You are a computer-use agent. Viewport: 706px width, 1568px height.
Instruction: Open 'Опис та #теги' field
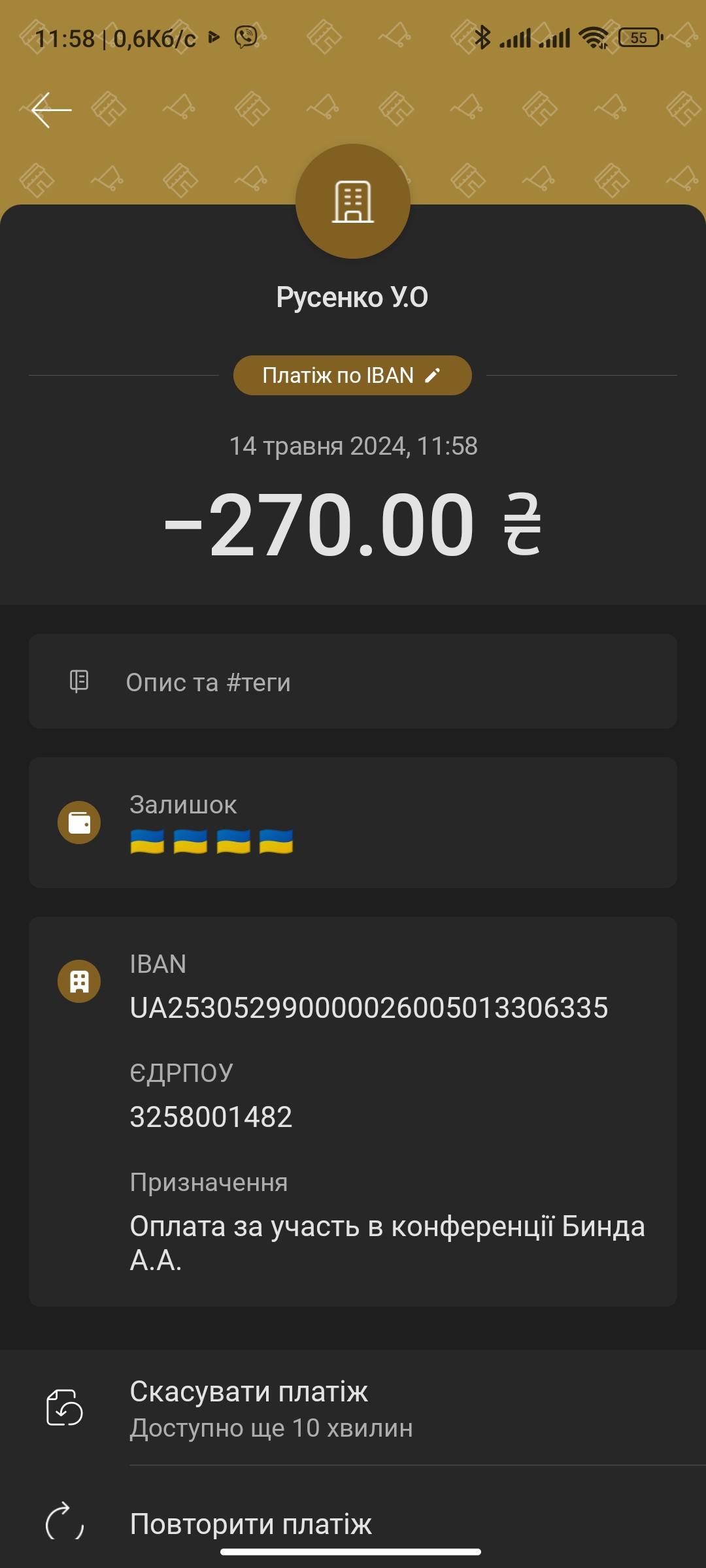(x=352, y=681)
